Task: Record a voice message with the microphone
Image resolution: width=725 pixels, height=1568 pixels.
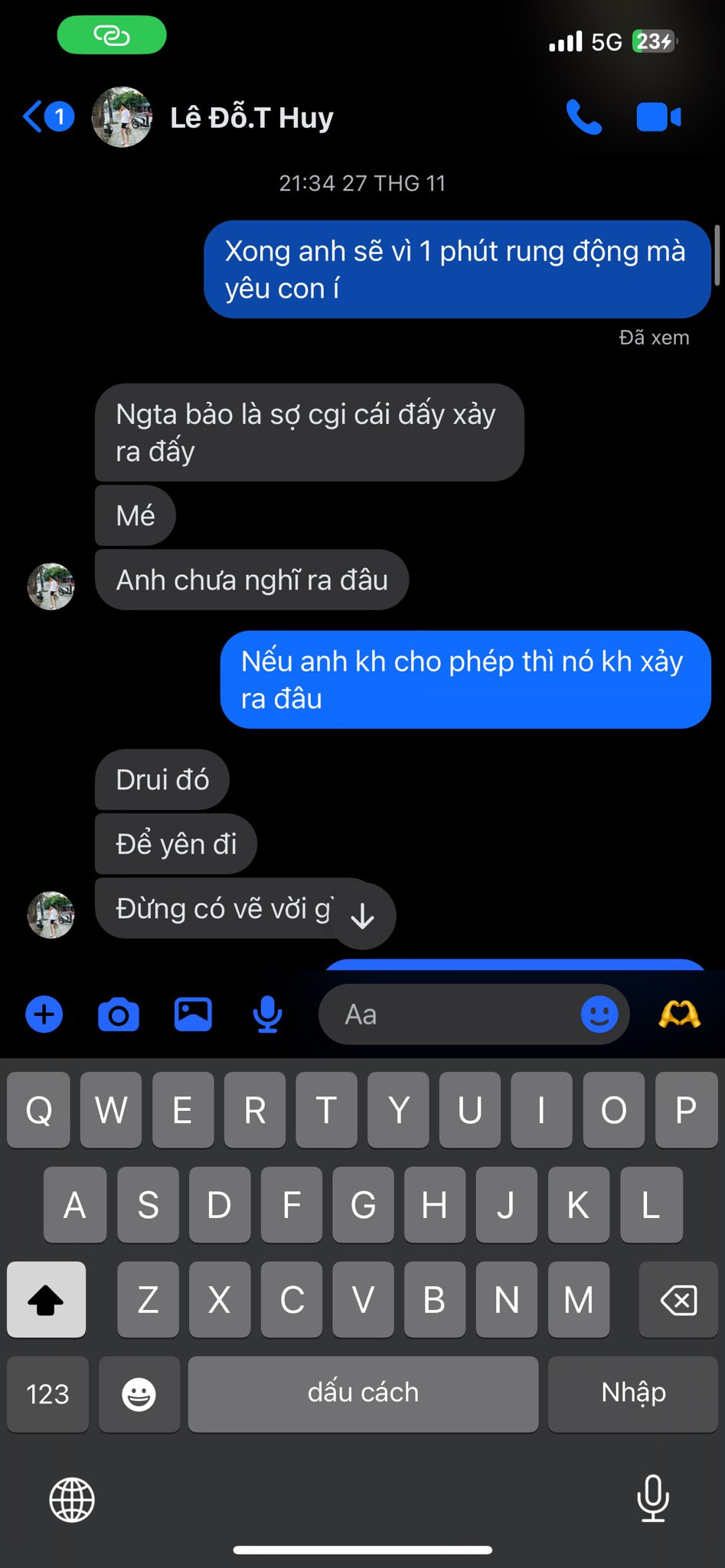Action: 267,1014
